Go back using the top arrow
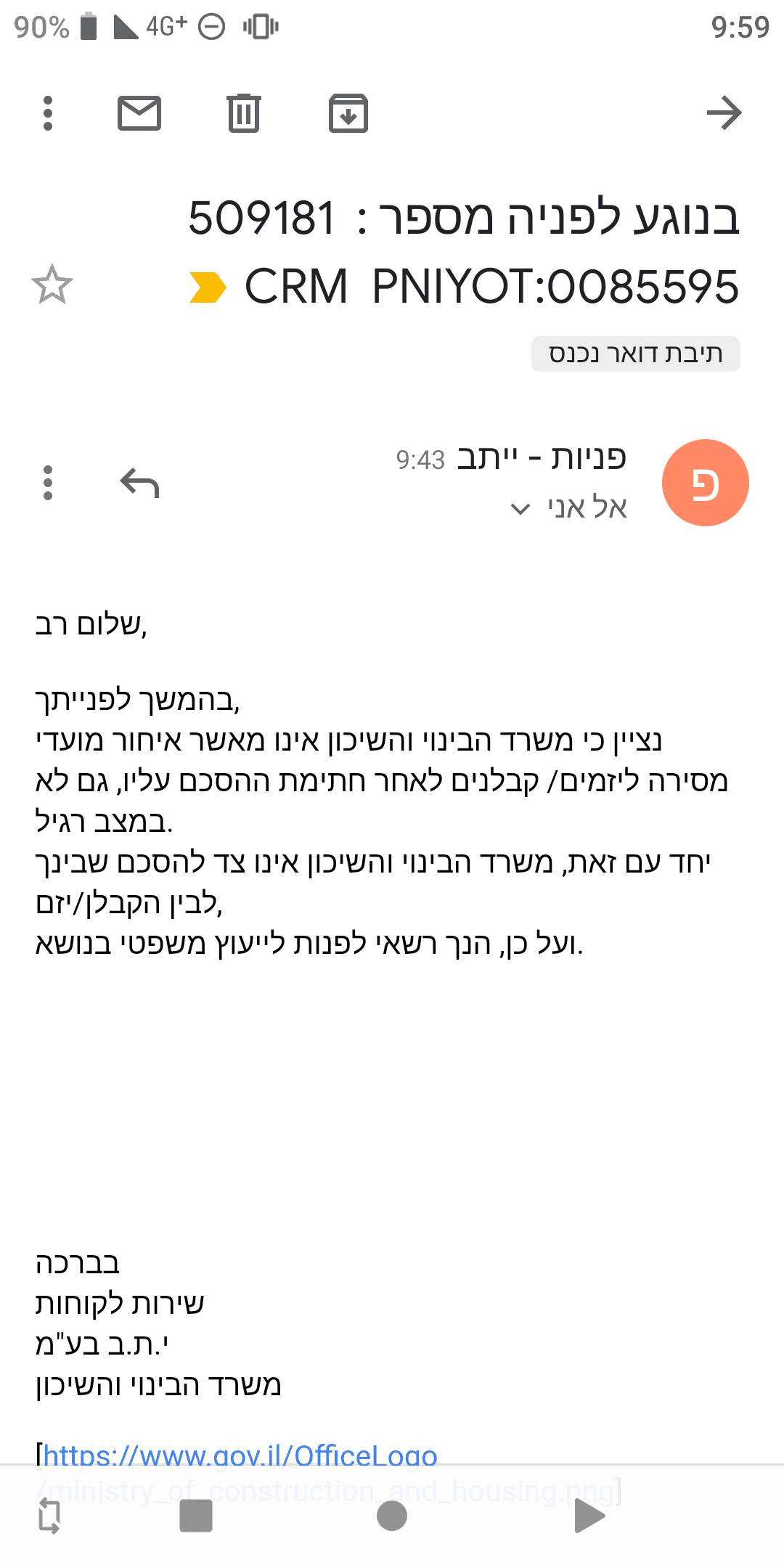 pos(724,113)
